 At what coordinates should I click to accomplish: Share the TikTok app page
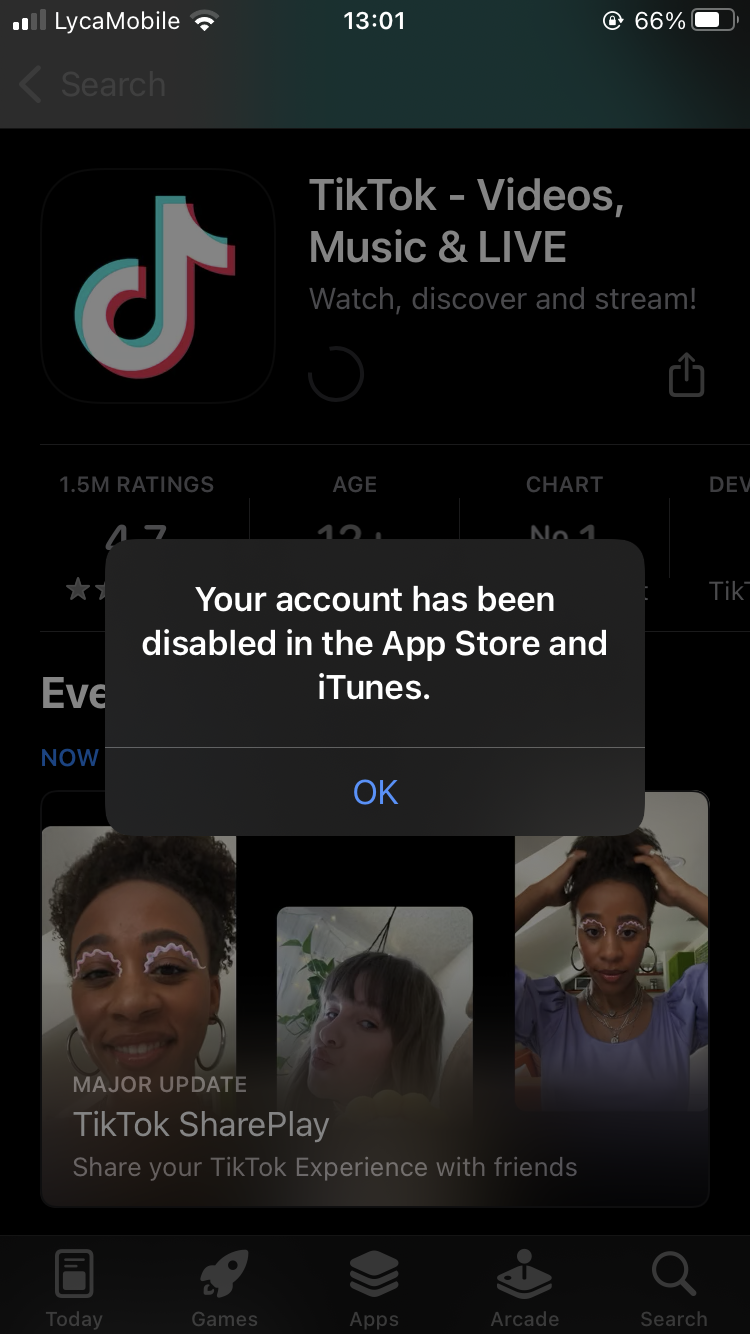click(x=686, y=374)
